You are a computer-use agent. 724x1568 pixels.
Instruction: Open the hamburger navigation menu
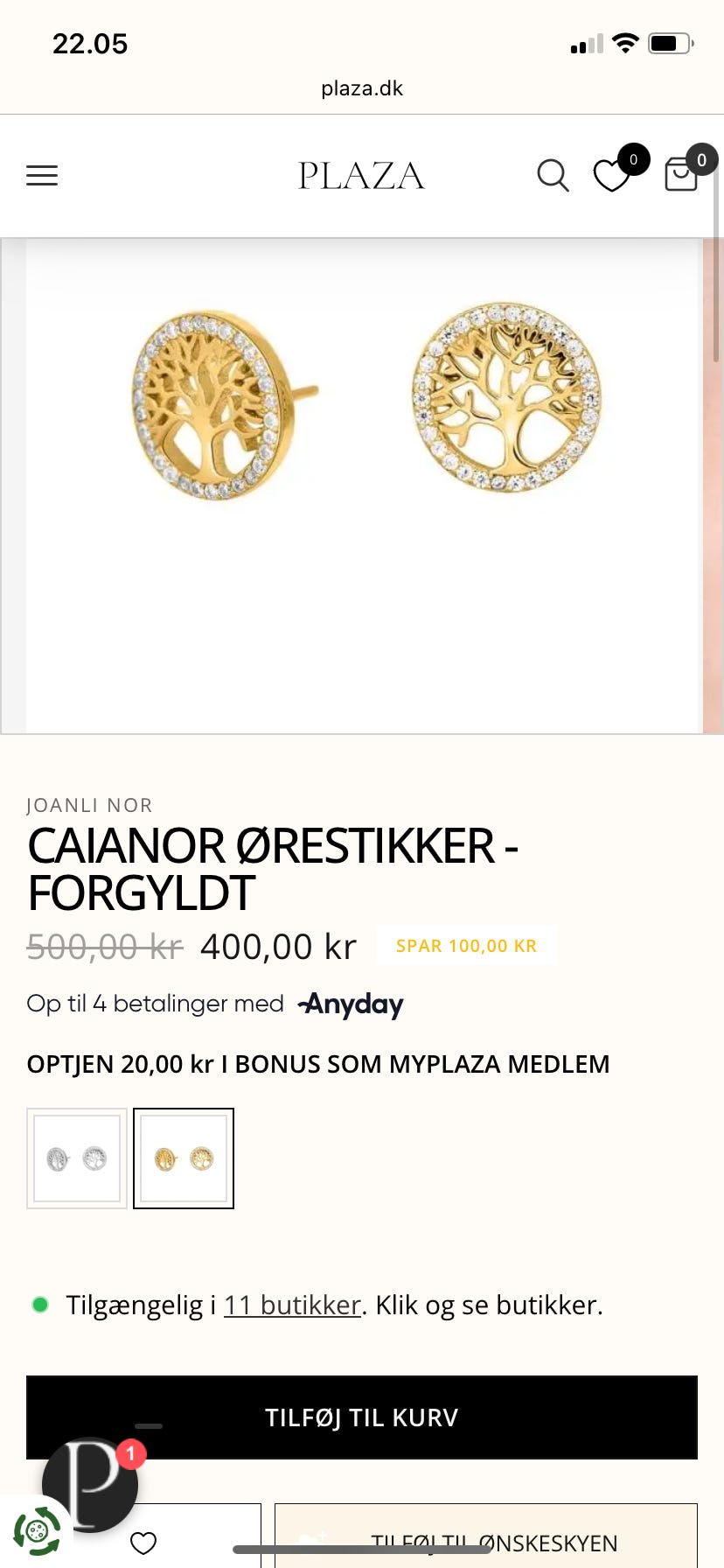41,176
